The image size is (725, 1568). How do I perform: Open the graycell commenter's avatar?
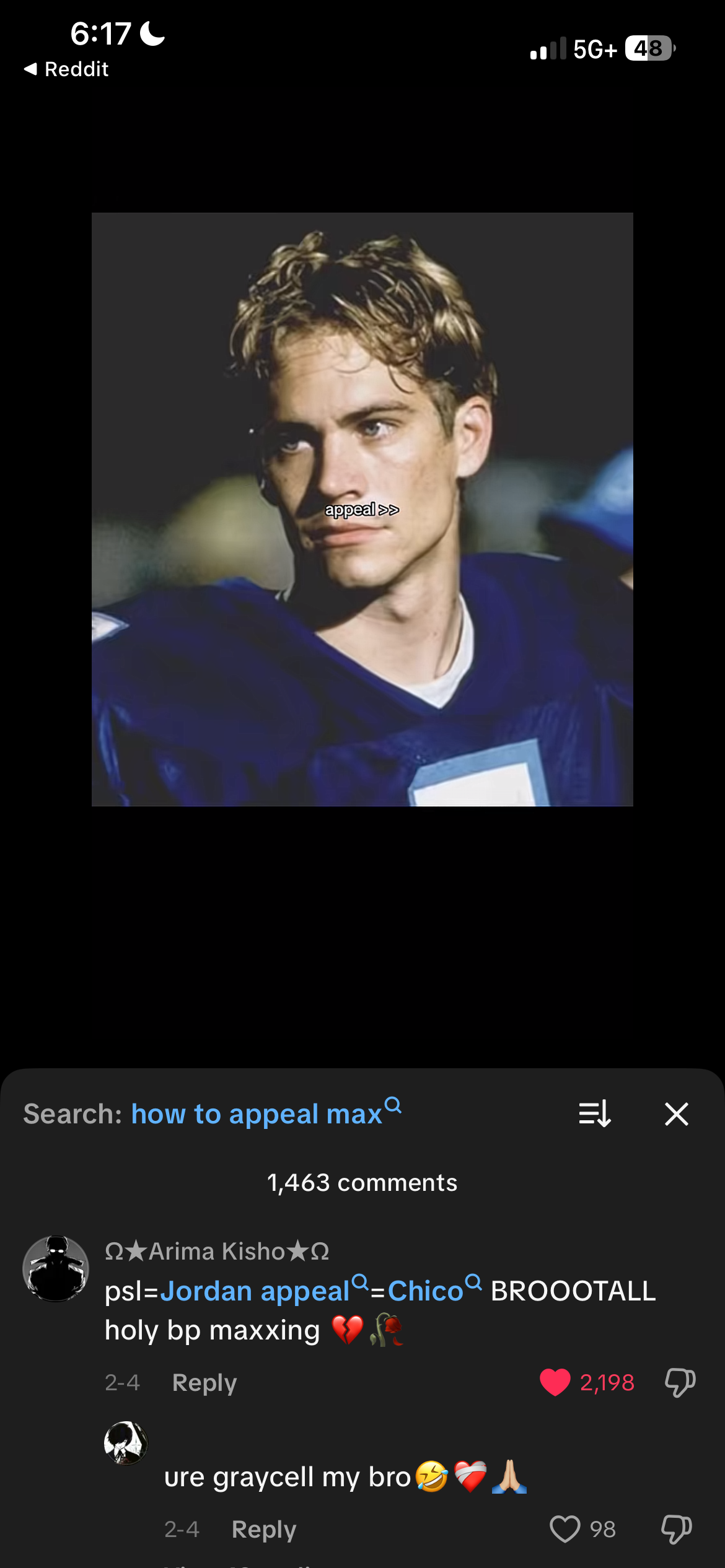(x=126, y=1443)
